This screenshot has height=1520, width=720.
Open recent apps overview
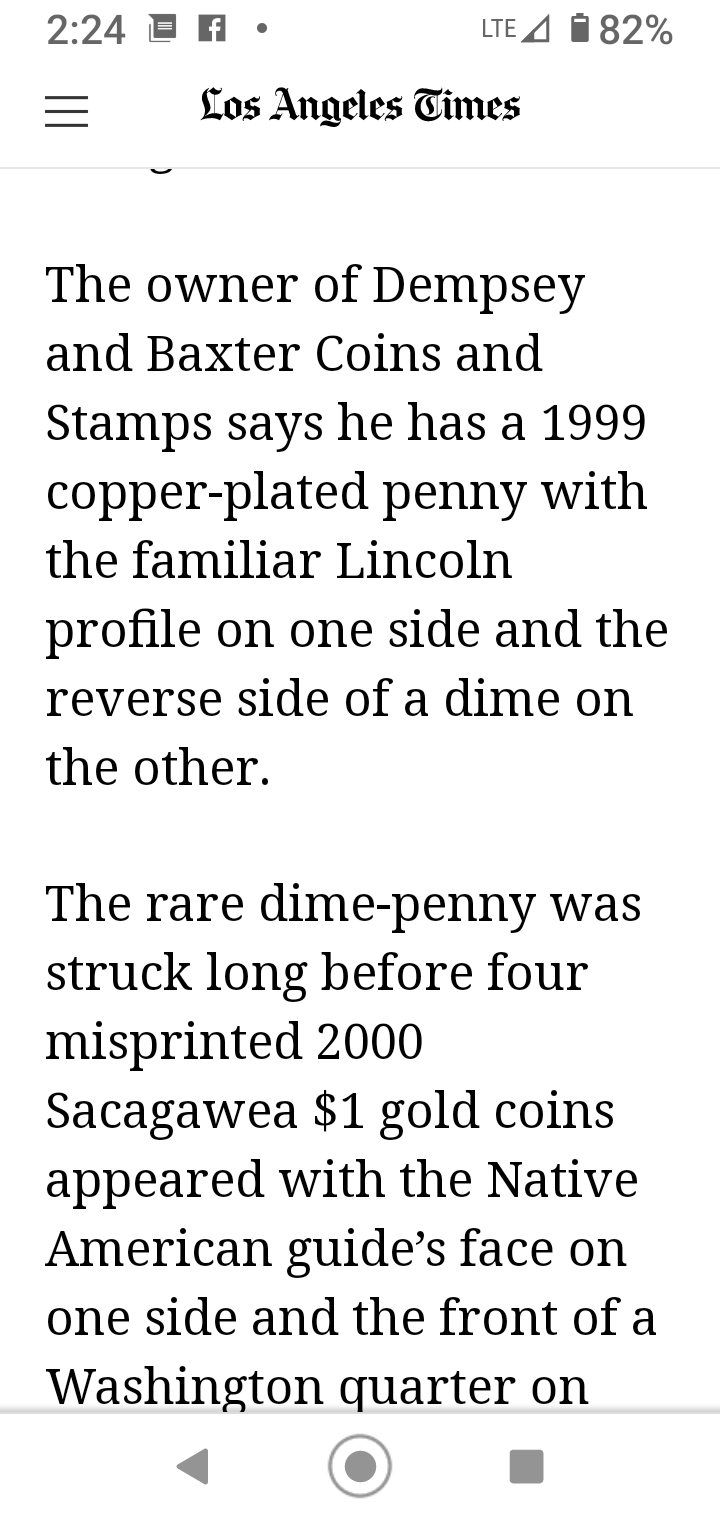(526, 1466)
